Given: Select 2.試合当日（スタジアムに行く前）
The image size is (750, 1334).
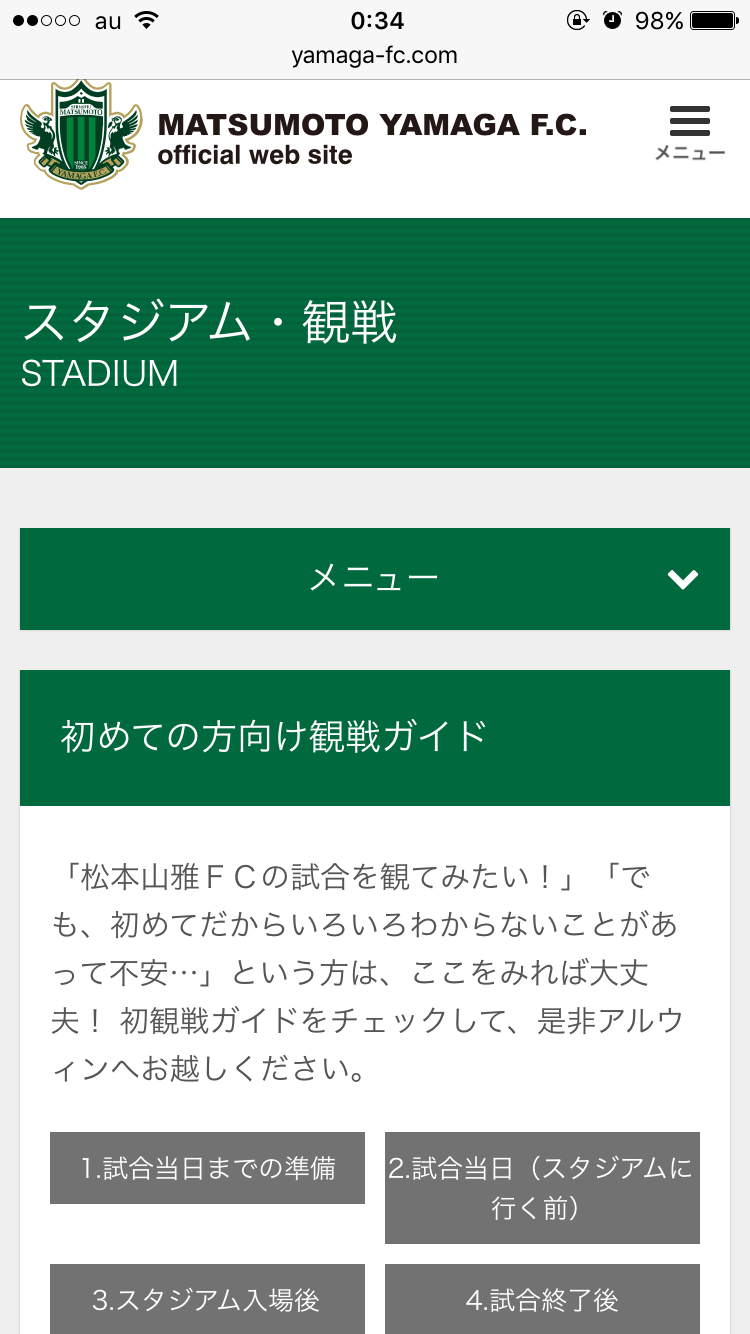Looking at the screenshot, I should coord(541,1187).
